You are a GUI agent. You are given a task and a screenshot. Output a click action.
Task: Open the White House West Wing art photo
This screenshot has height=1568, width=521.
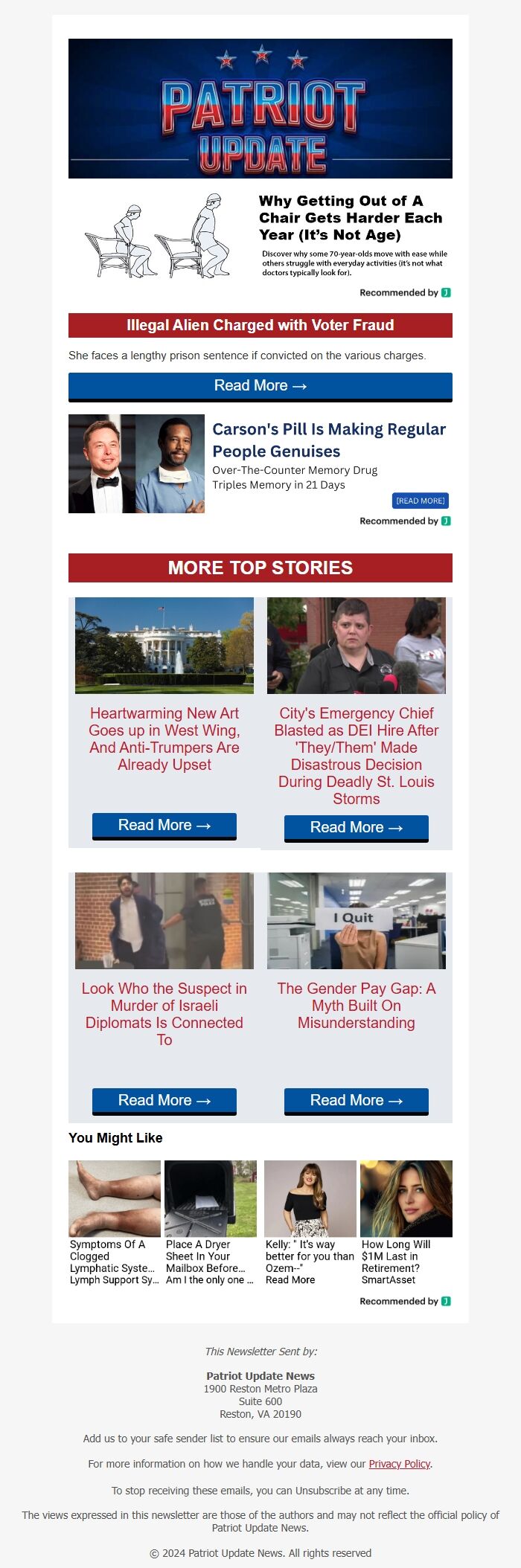(x=164, y=645)
